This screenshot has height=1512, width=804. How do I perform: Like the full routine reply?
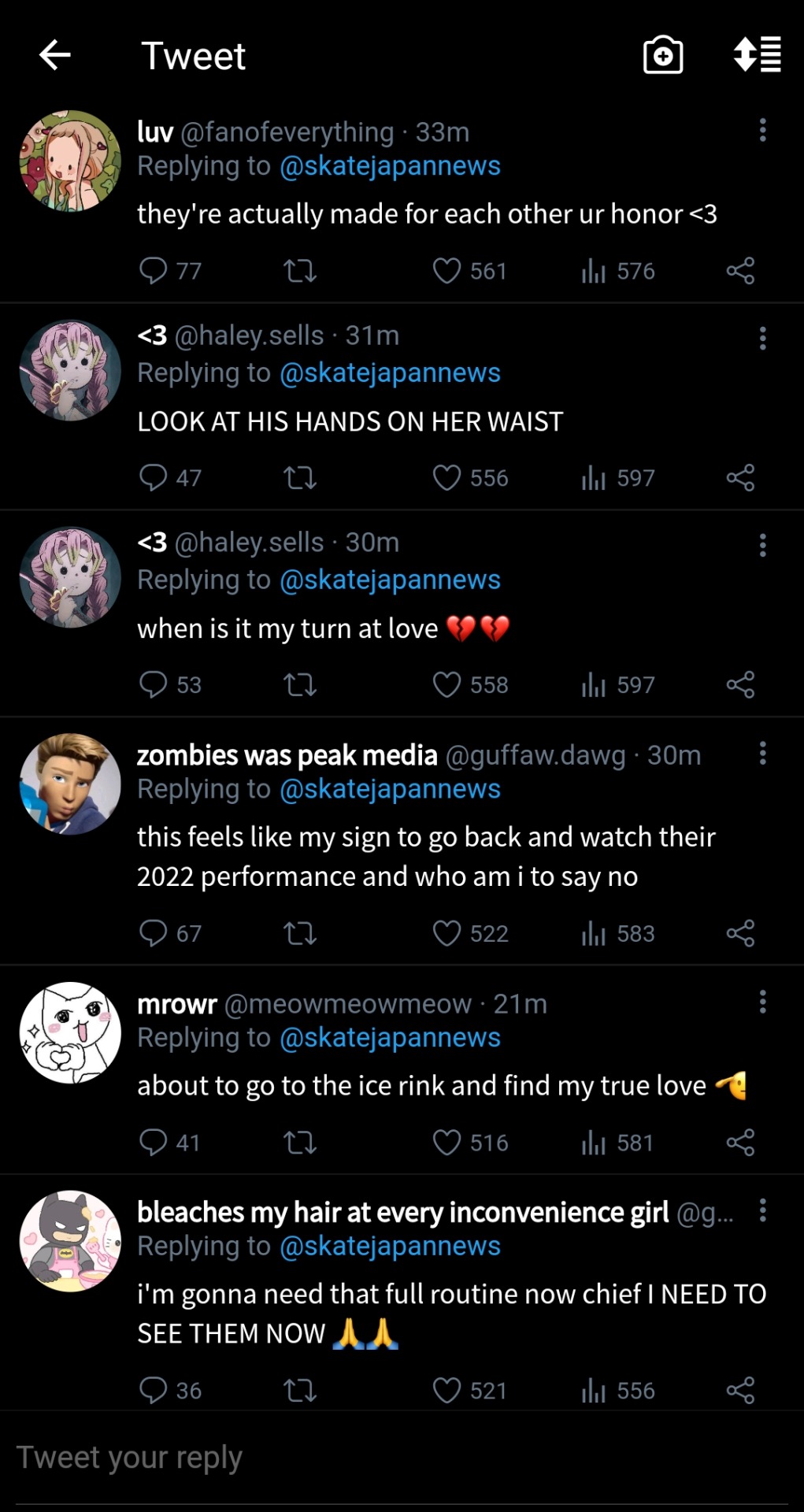coord(447,1391)
